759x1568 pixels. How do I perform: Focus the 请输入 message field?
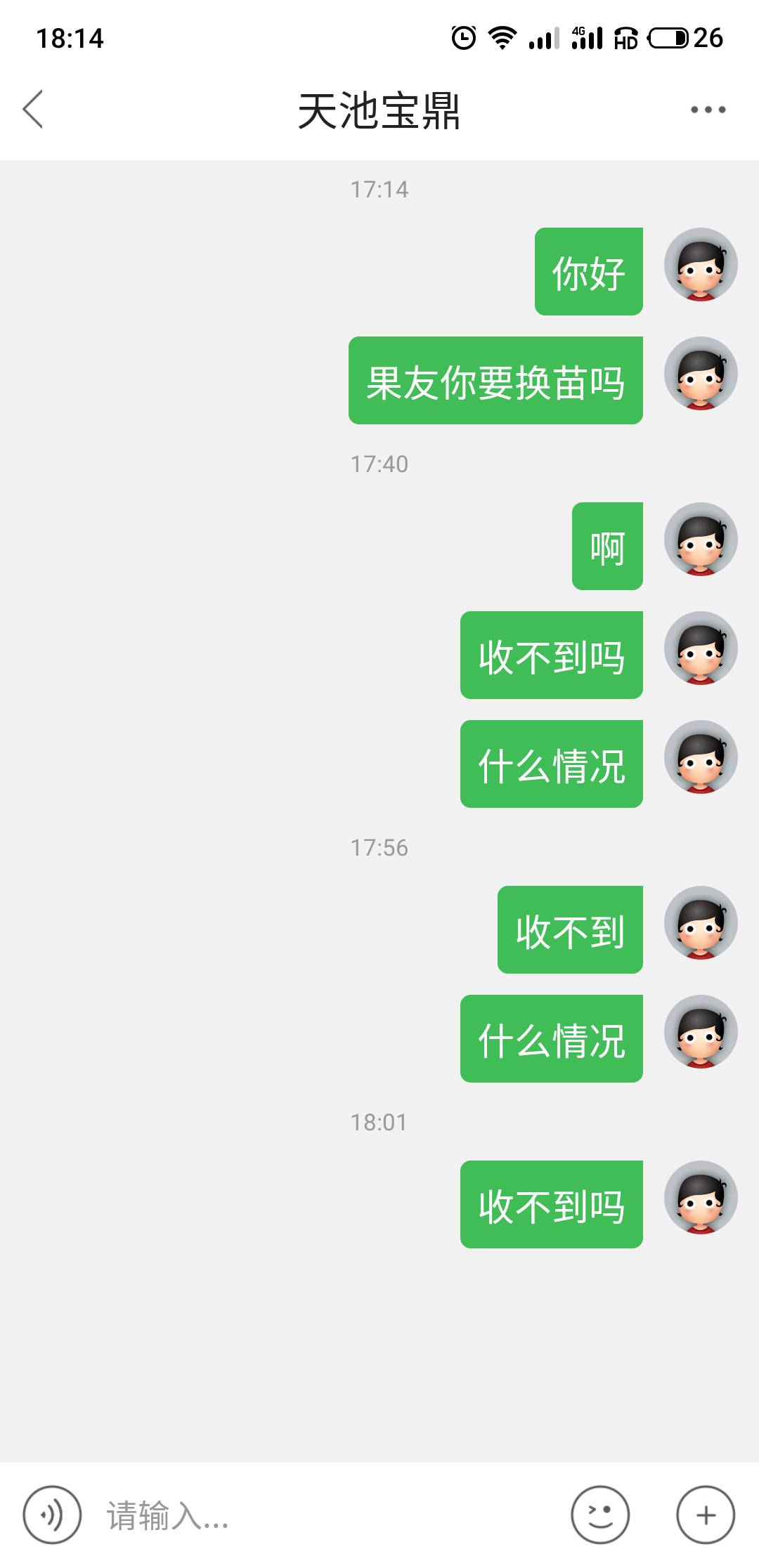(x=323, y=1515)
